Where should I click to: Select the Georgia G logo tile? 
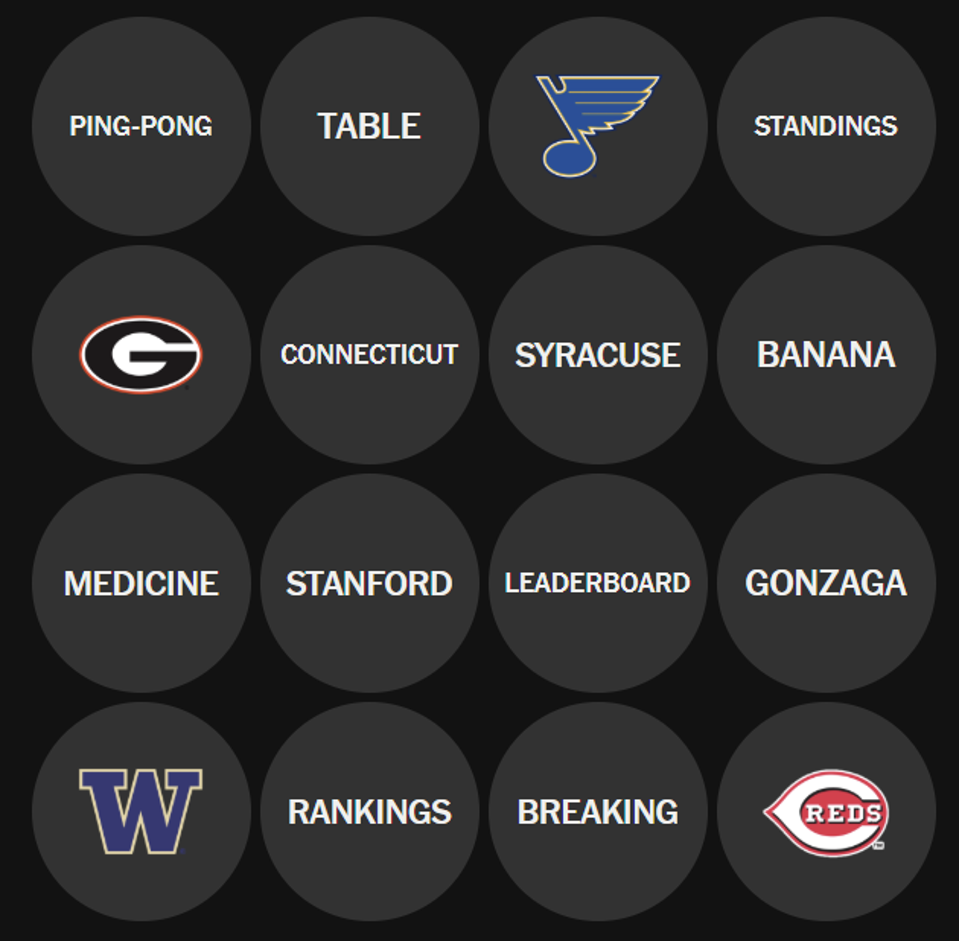pyautogui.click(x=141, y=355)
